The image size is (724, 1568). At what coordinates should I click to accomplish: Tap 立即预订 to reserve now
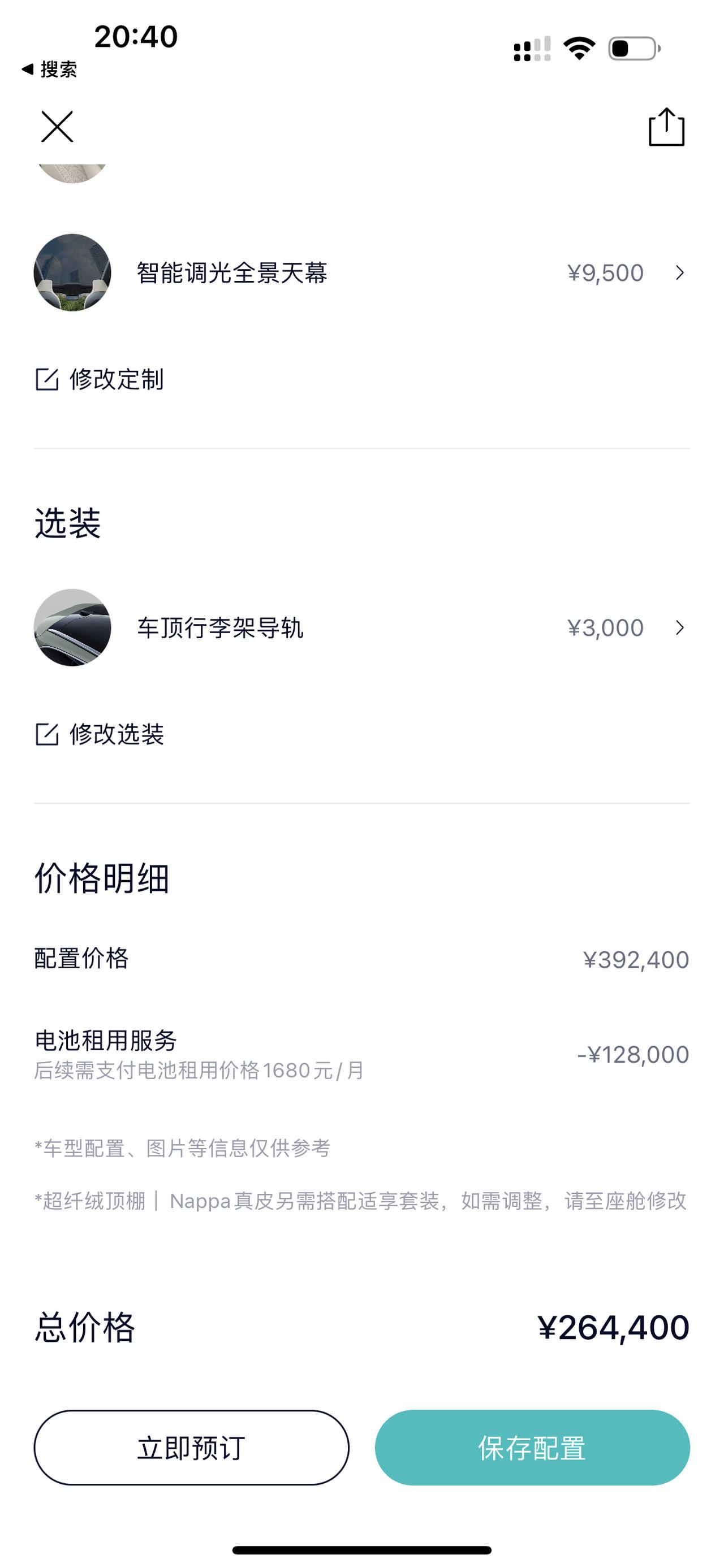(191, 1448)
